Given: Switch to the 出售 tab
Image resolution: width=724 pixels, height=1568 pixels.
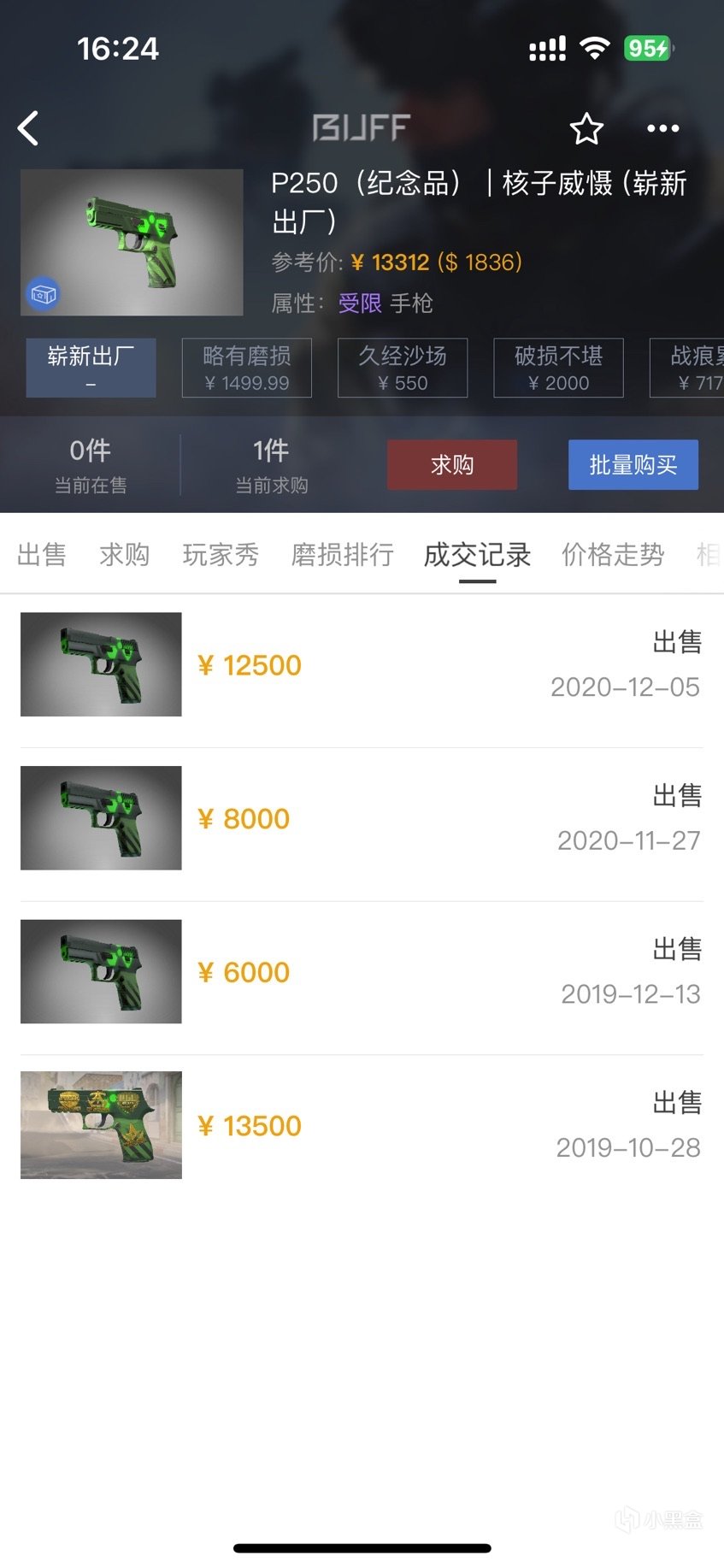Looking at the screenshot, I should 41,555.
